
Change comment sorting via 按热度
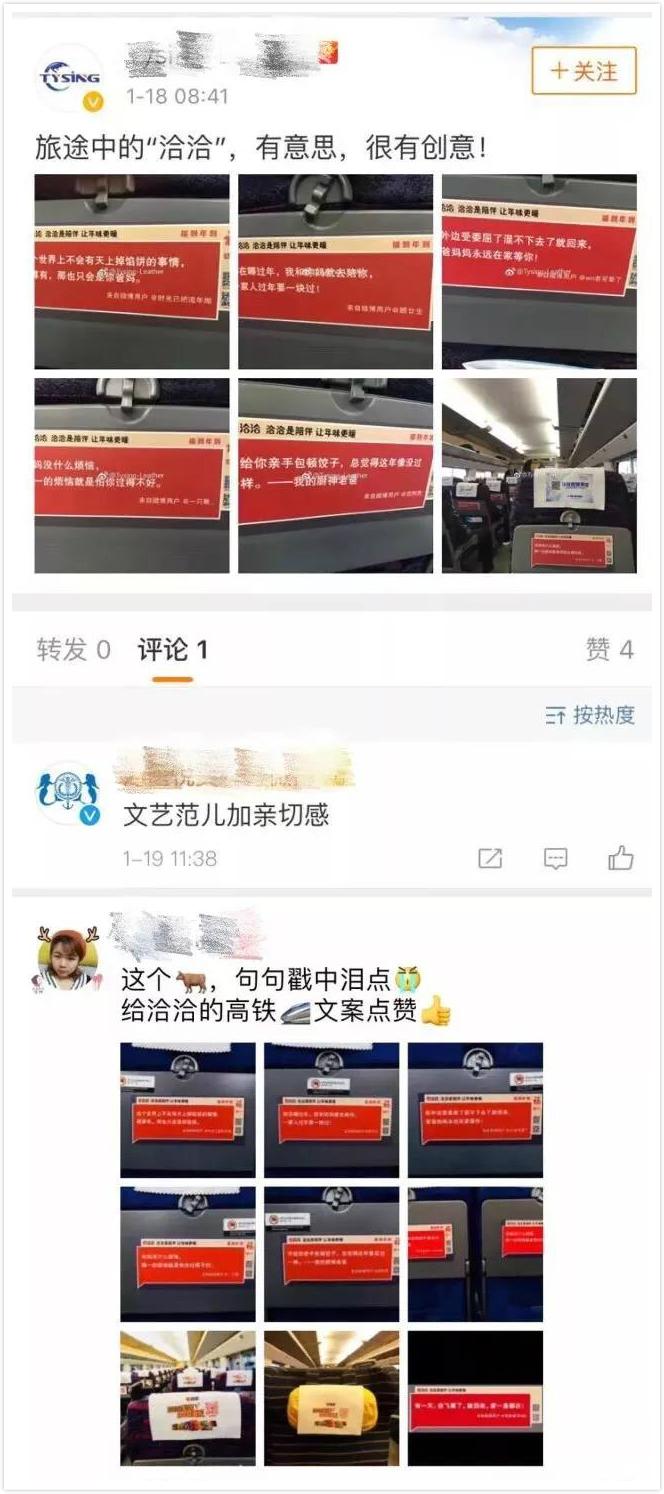(590, 715)
